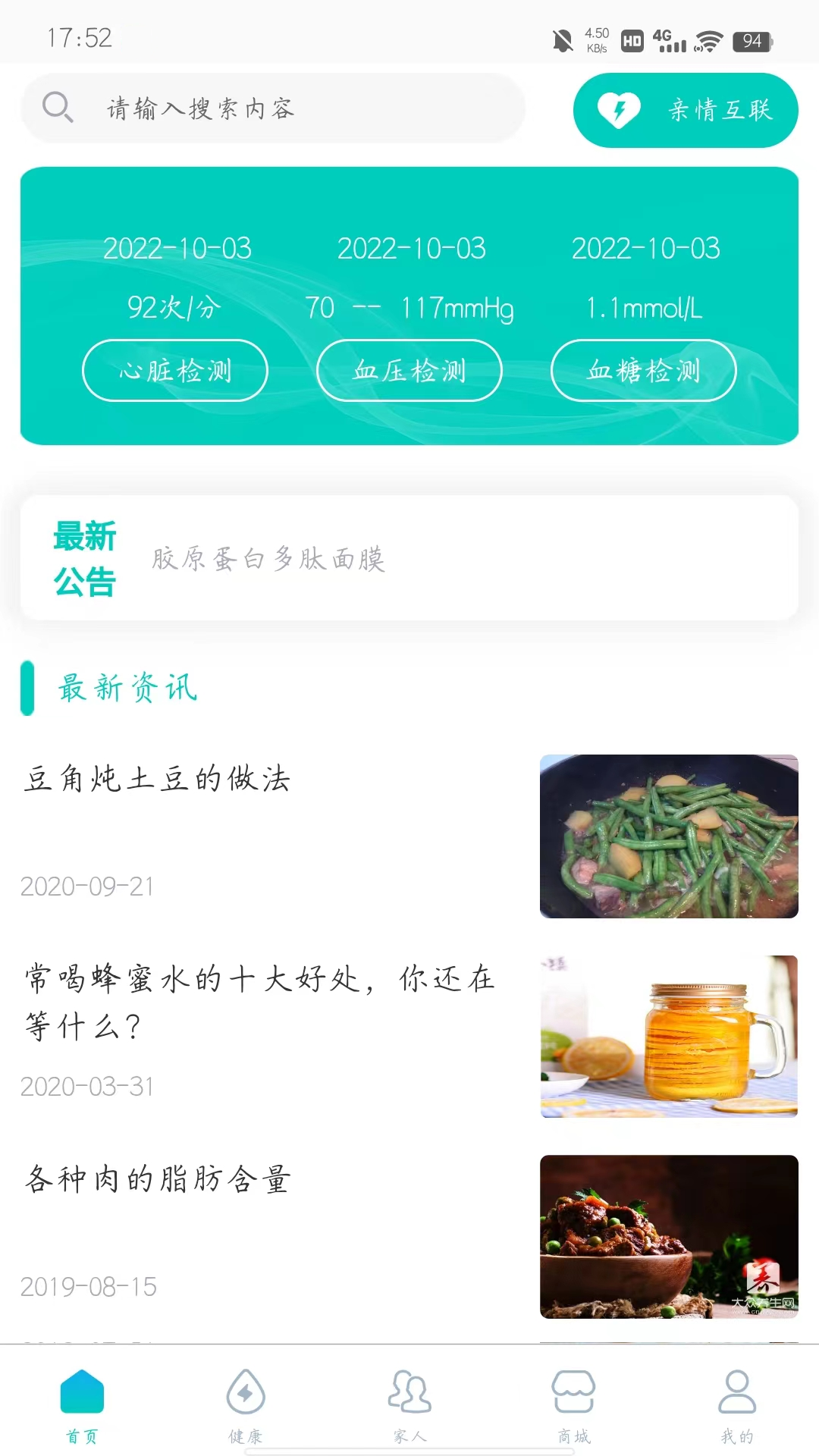This screenshot has width=819, height=1456.
Task: Begin a 血糖检测 blood sugar check
Action: [x=642, y=371]
